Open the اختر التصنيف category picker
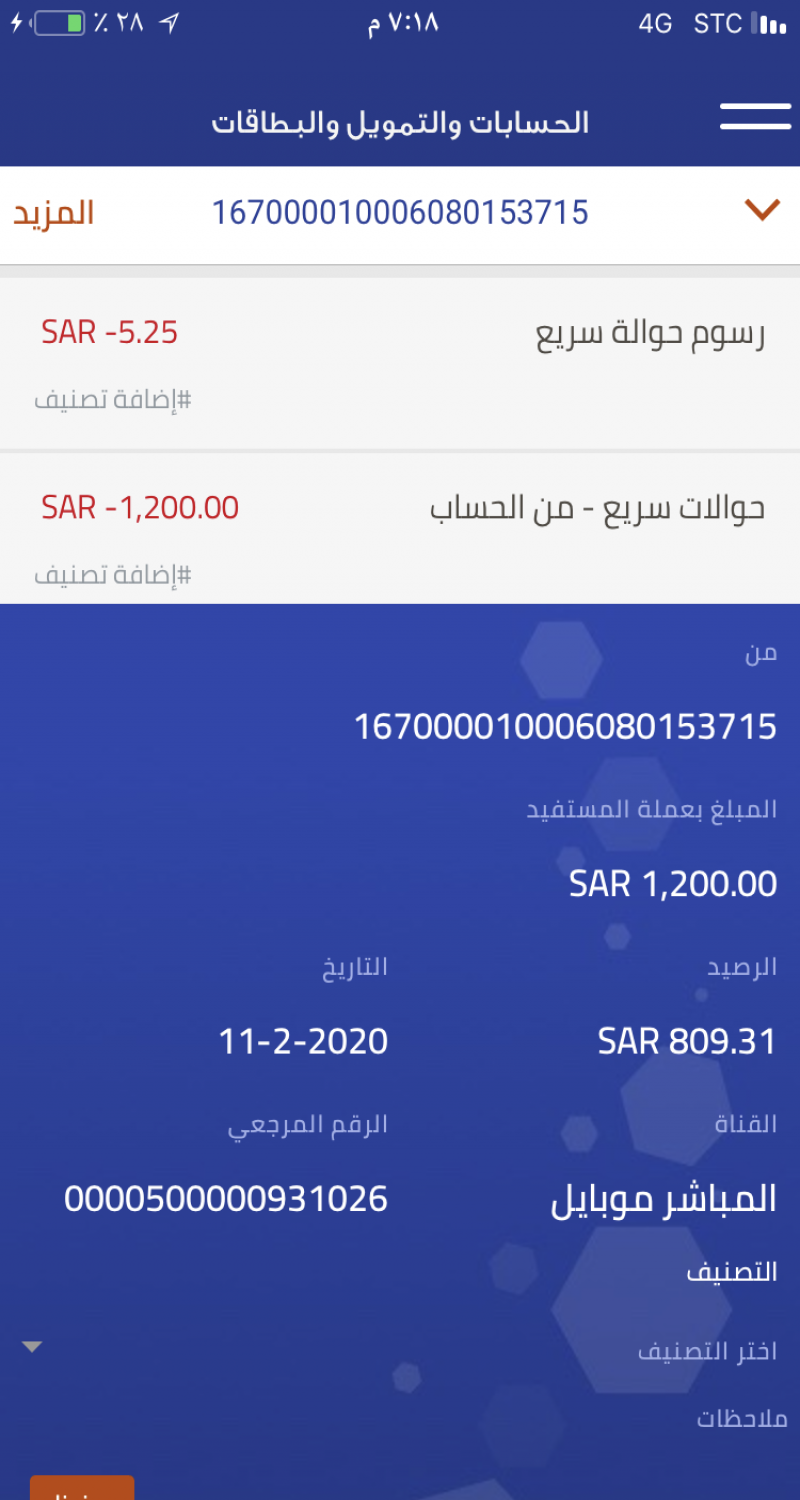 400,1351
